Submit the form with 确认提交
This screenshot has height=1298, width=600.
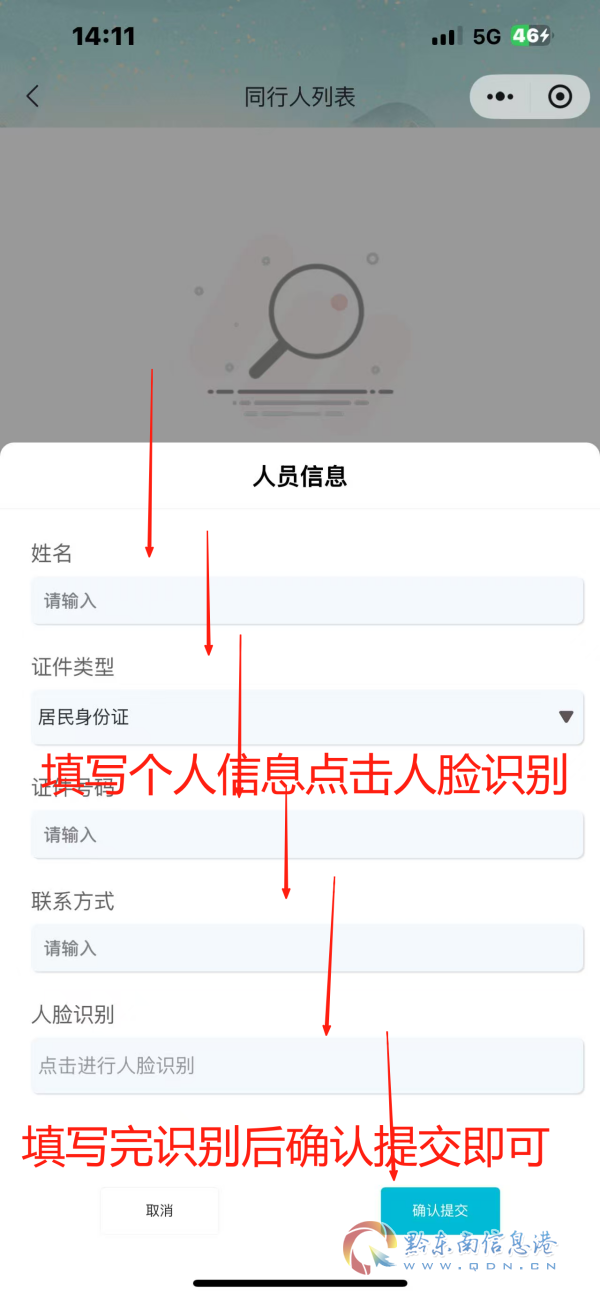(440, 1210)
